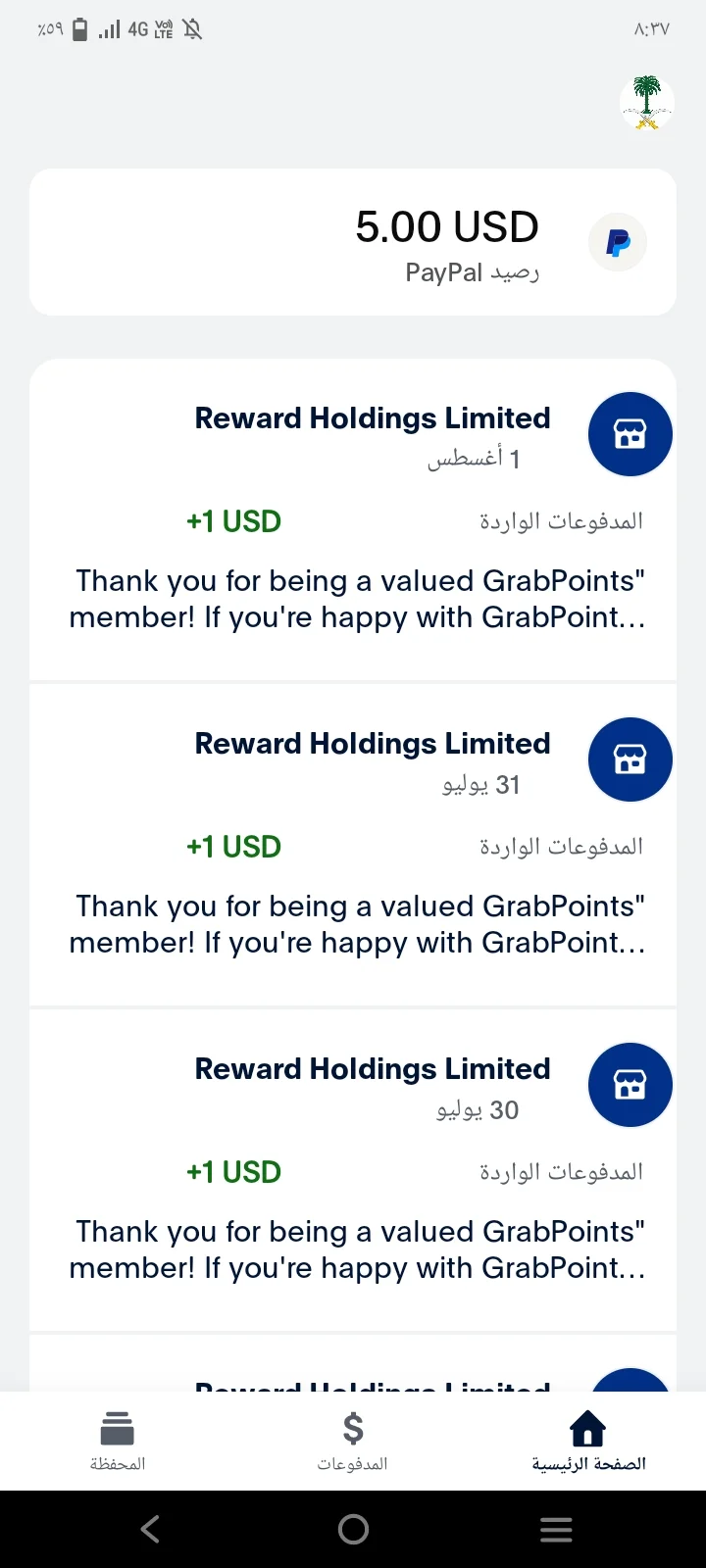Switch to the المحفظة wallet tab
The height and width of the screenshot is (1568, 706).
[x=118, y=1441]
